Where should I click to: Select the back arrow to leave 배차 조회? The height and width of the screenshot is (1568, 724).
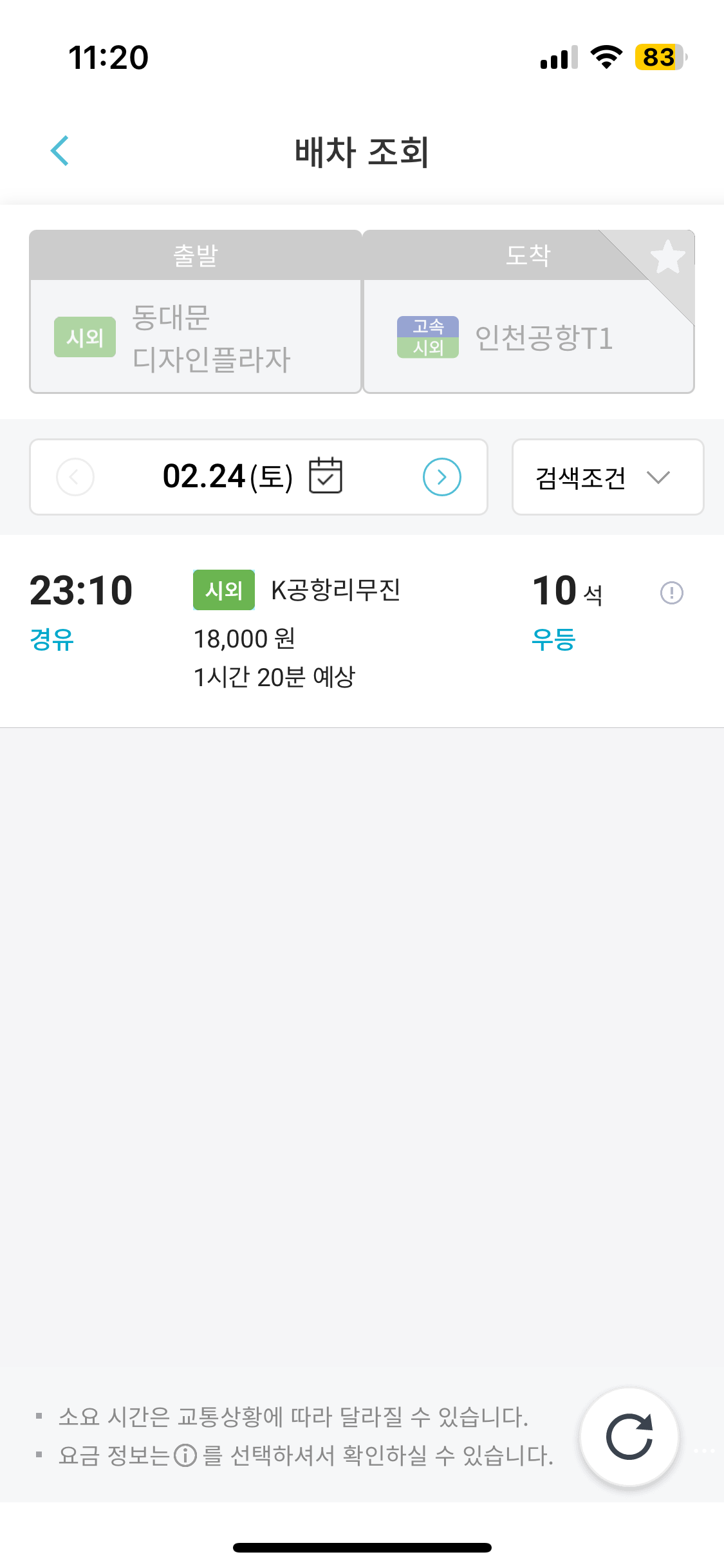[x=59, y=151]
